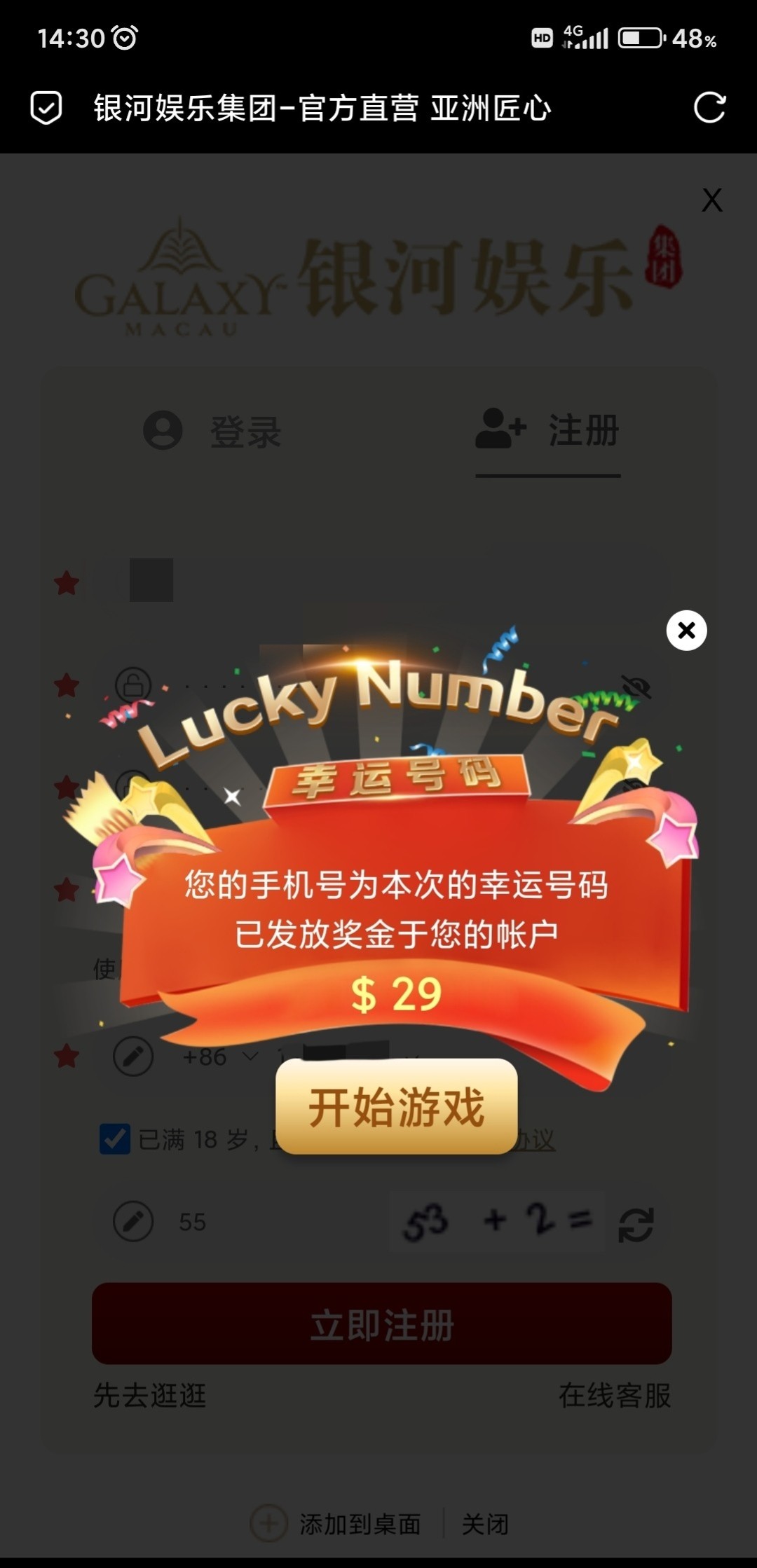Open 先去逛逛 link
This screenshot has width=757, height=1568.
coord(150,1396)
